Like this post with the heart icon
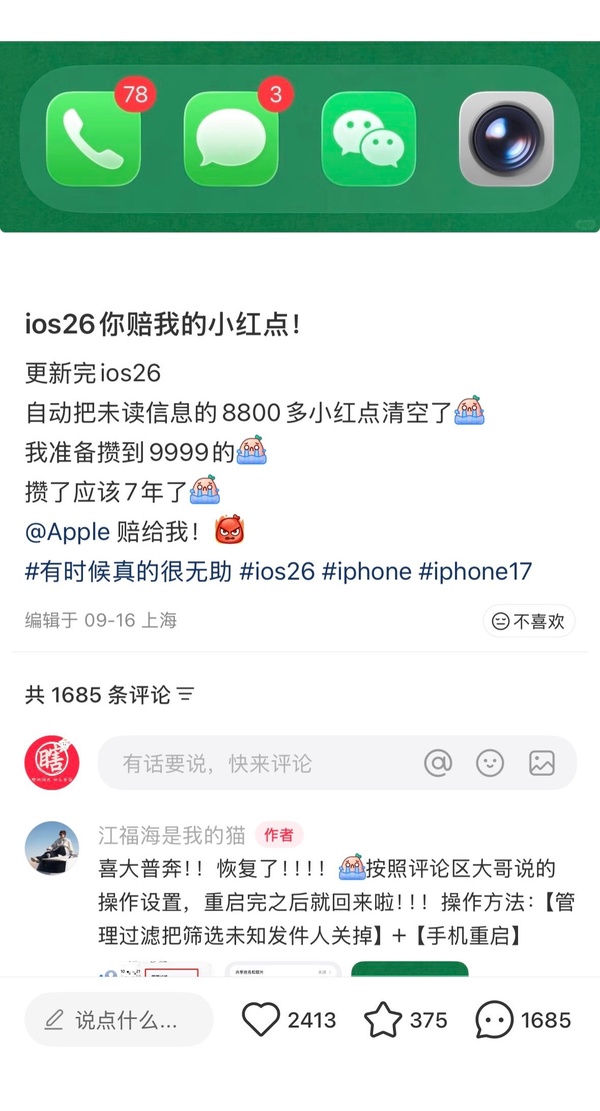The width and height of the screenshot is (600, 1111). coord(262,1020)
